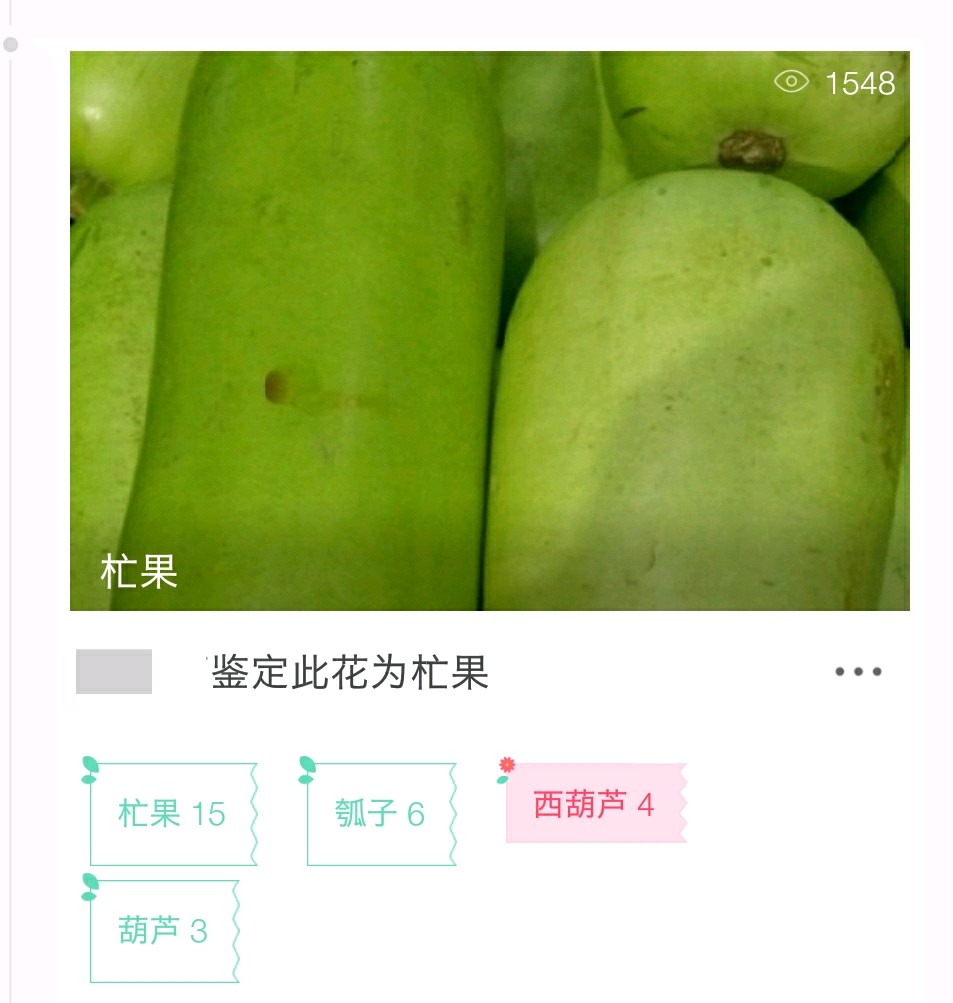Open the user's gray avatar

114,671
